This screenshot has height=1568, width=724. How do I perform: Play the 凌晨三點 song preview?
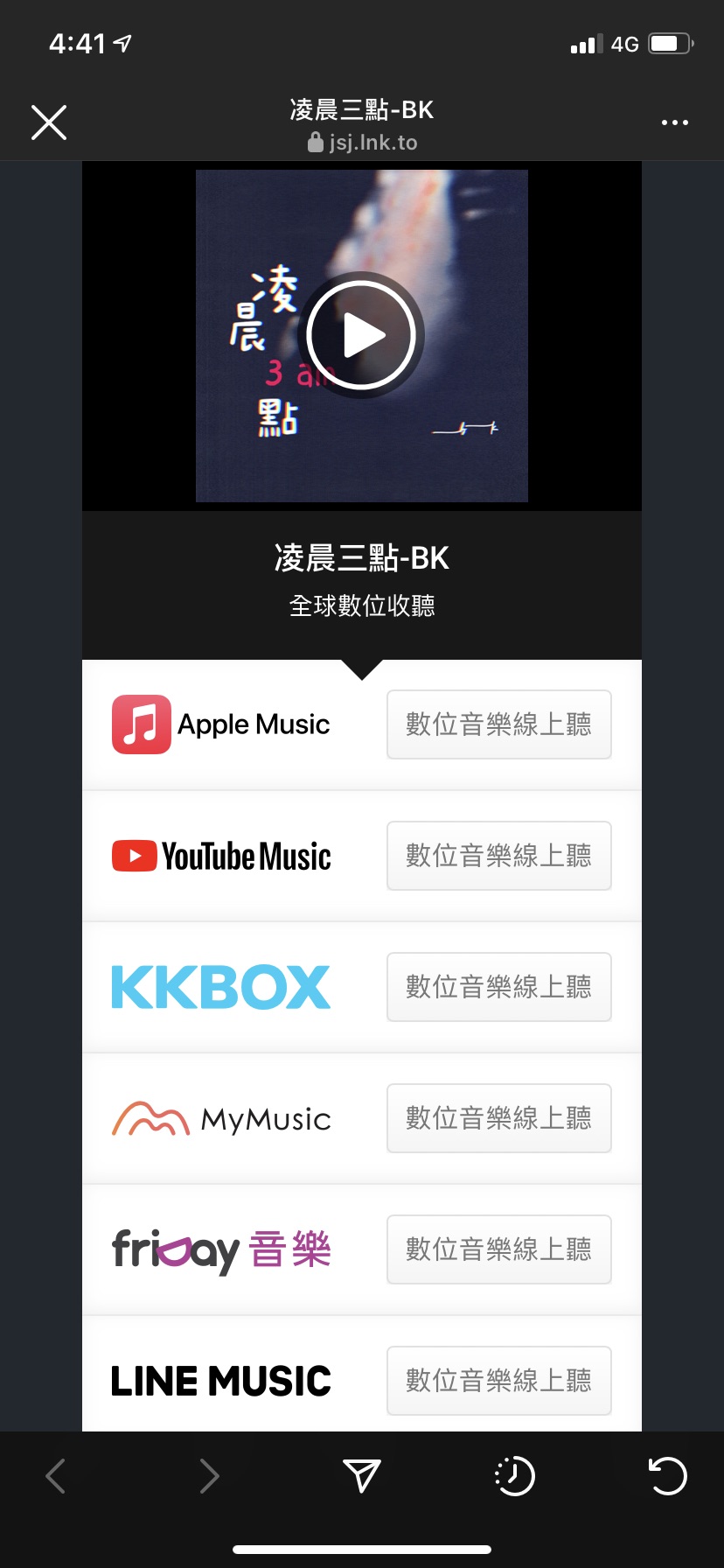pyautogui.click(x=361, y=335)
